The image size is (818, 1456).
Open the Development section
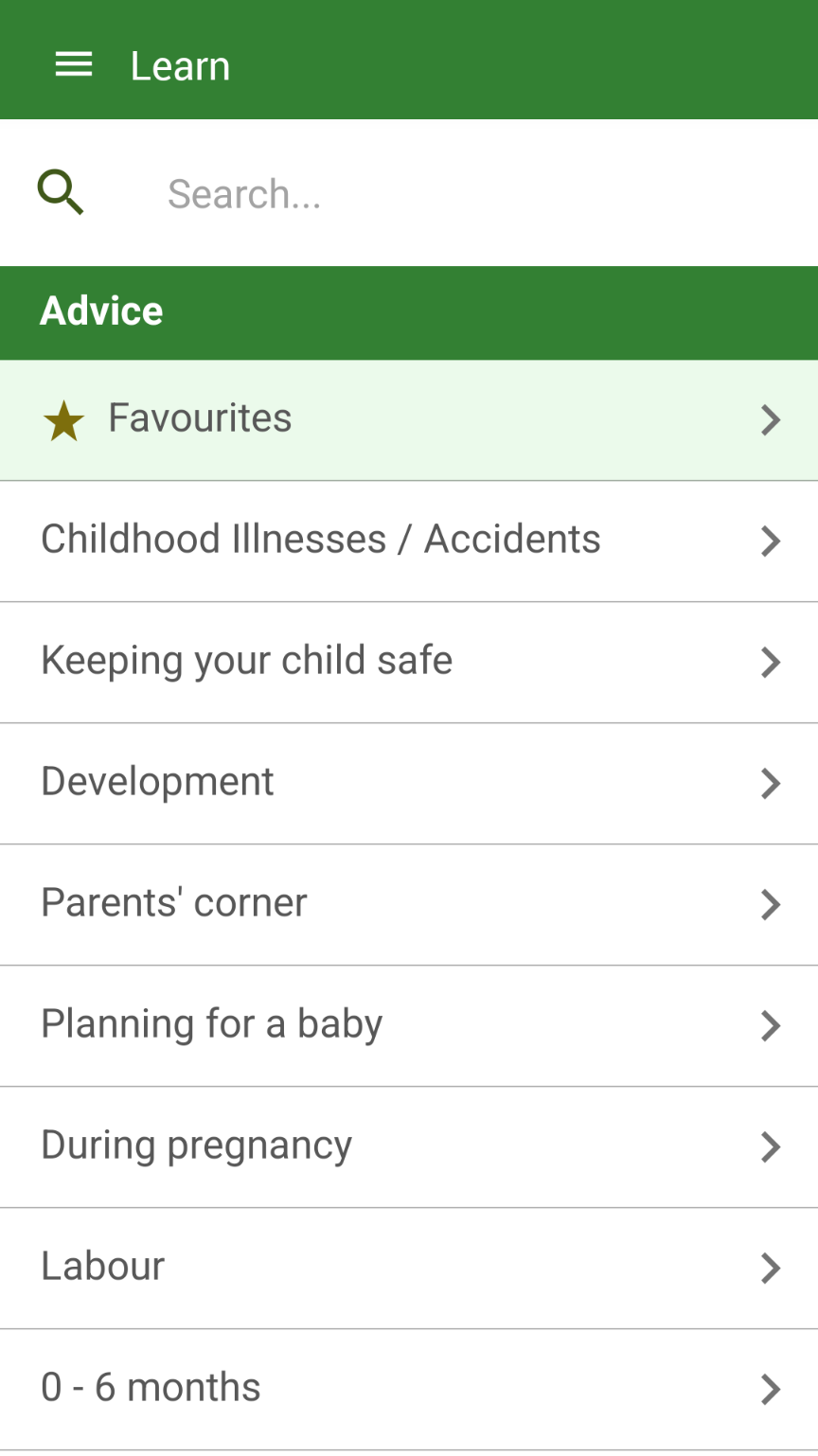(409, 783)
